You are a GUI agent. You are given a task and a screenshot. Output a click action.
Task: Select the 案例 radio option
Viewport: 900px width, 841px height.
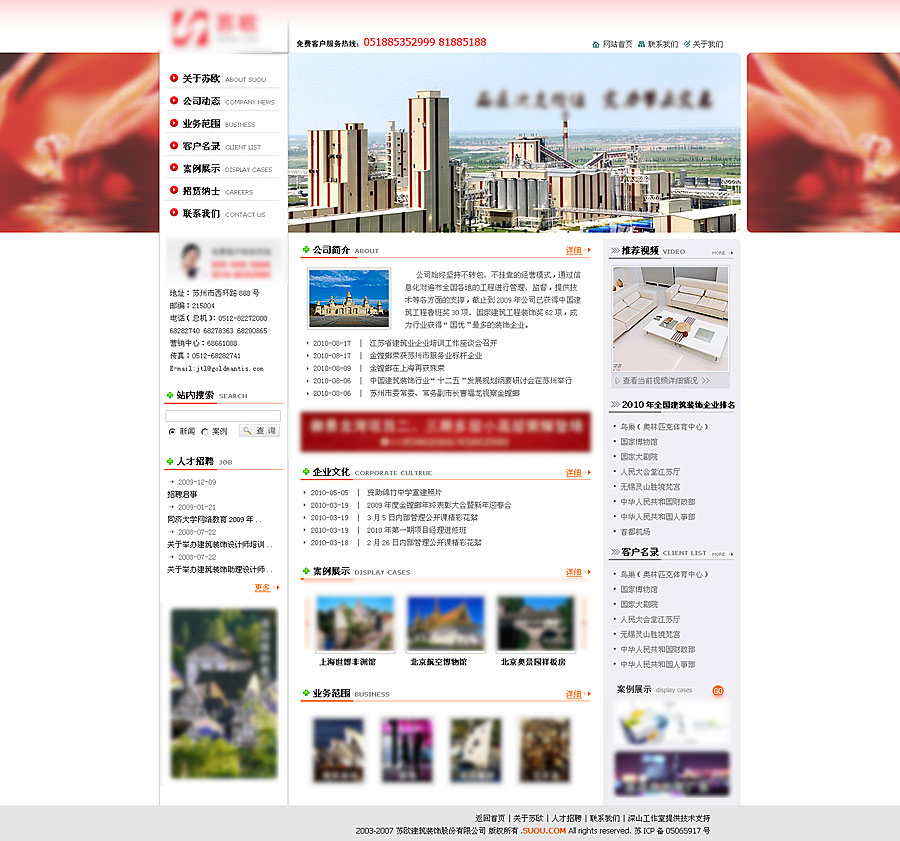coord(205,432)
